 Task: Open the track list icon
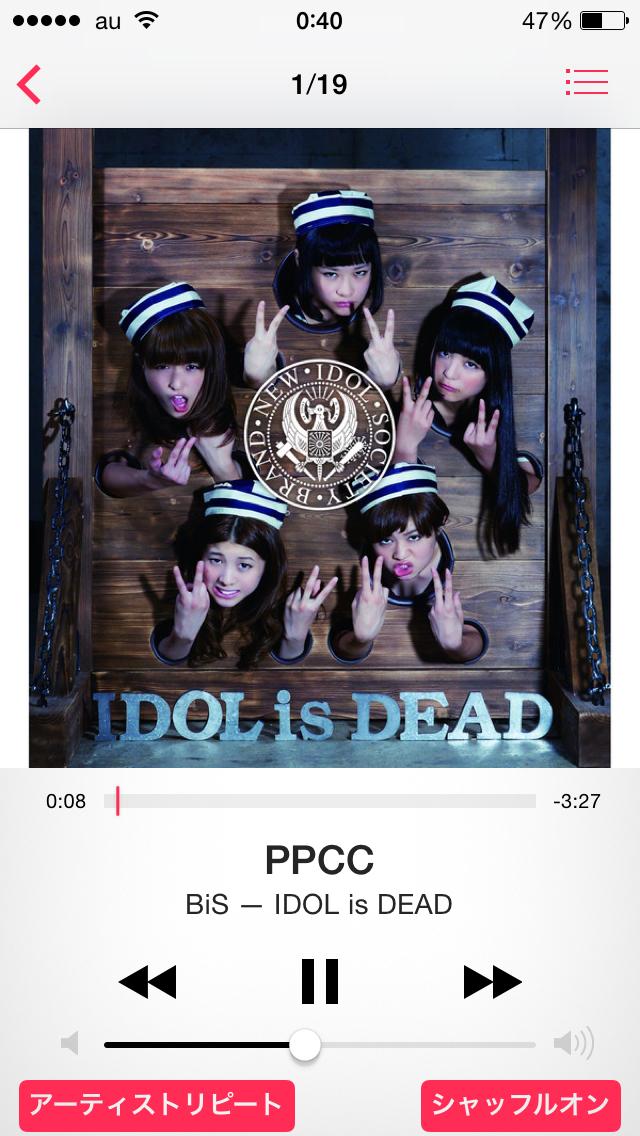coord(586,83)
